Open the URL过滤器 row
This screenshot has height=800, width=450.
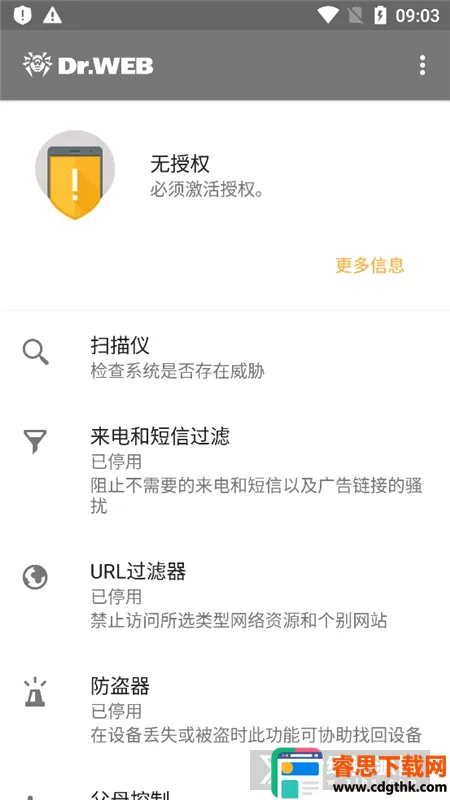[225, 594]
